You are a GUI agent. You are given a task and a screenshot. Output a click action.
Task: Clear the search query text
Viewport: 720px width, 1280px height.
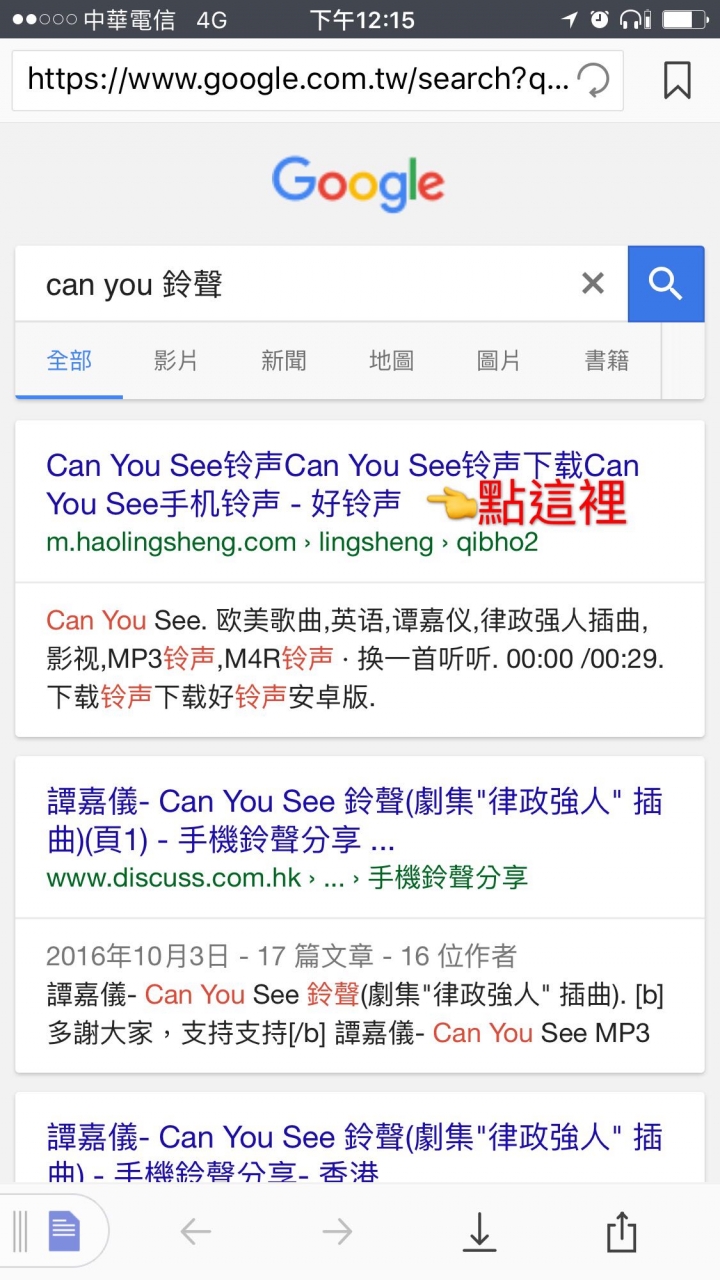tap(593, 284)
